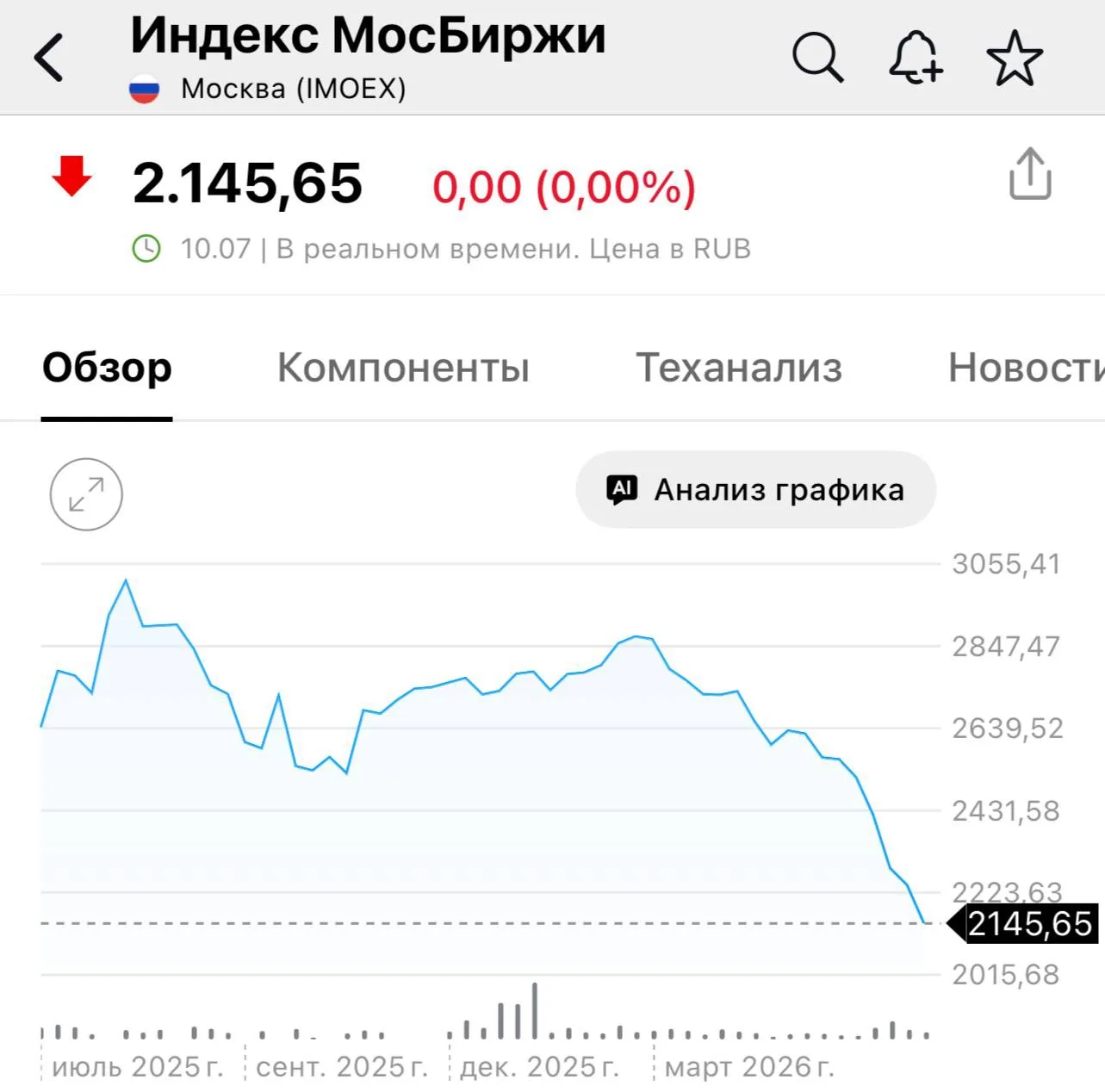This screenshot has width=1105, height=1092.
Task: Tap the Анализ графика AI button
Action: tap(755, 489)
